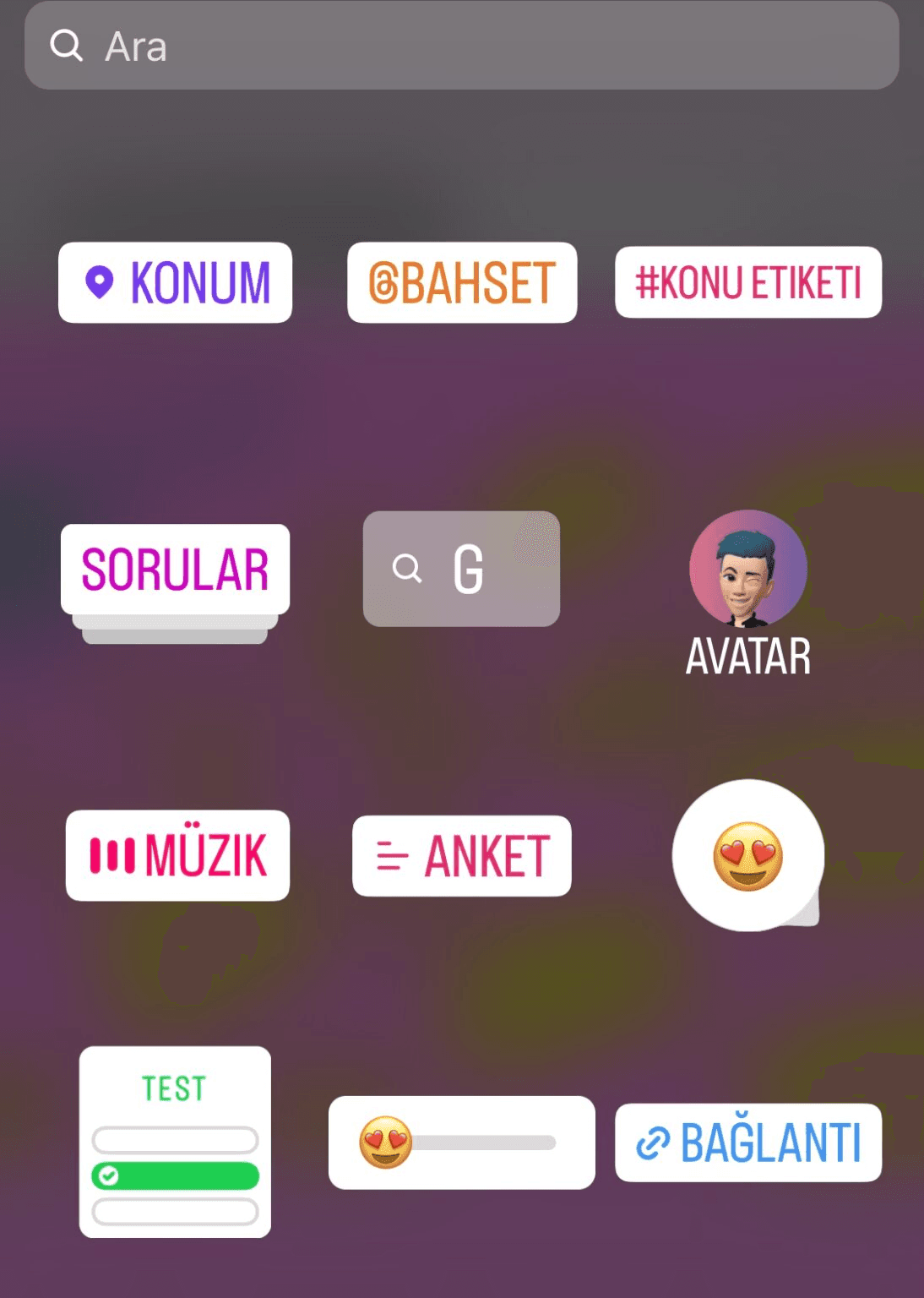Add the SORULAR questions sticker
Viewport: 924px width, 1298px height.
pyautogui.click(x=175, y=583)
